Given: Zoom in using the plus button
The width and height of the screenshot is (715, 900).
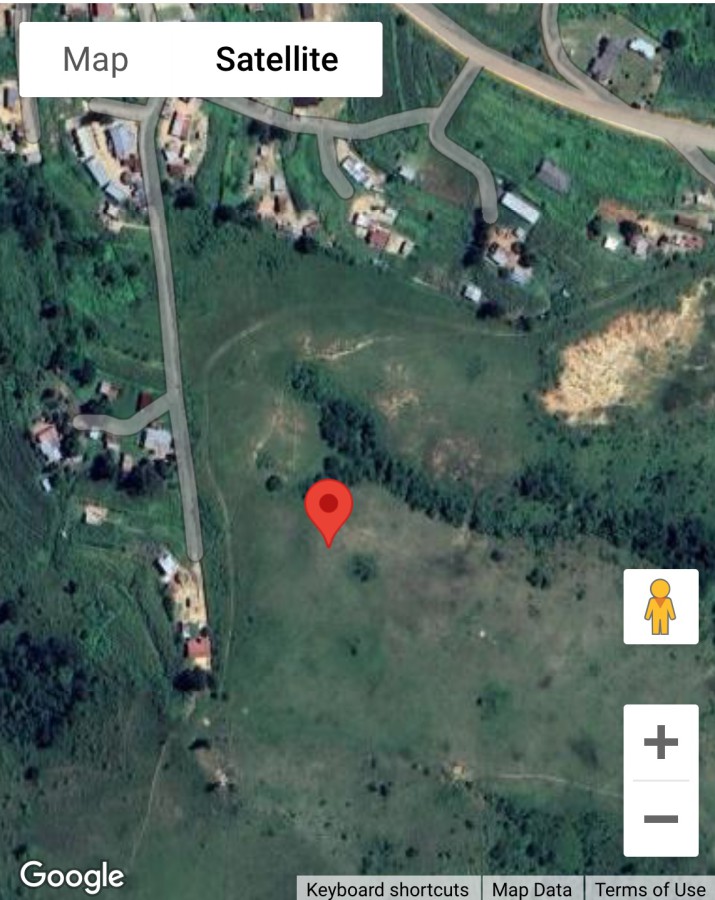Looking at the screenshot, I should 660,743.
